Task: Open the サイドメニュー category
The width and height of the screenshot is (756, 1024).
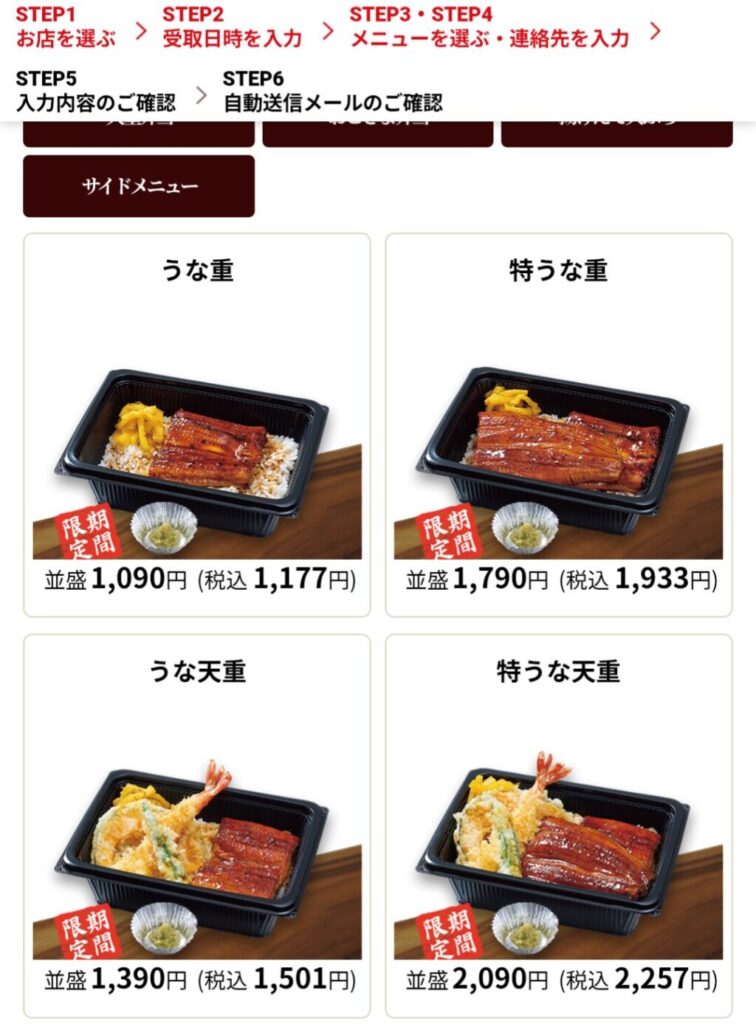Action: [x=138, y=186]
